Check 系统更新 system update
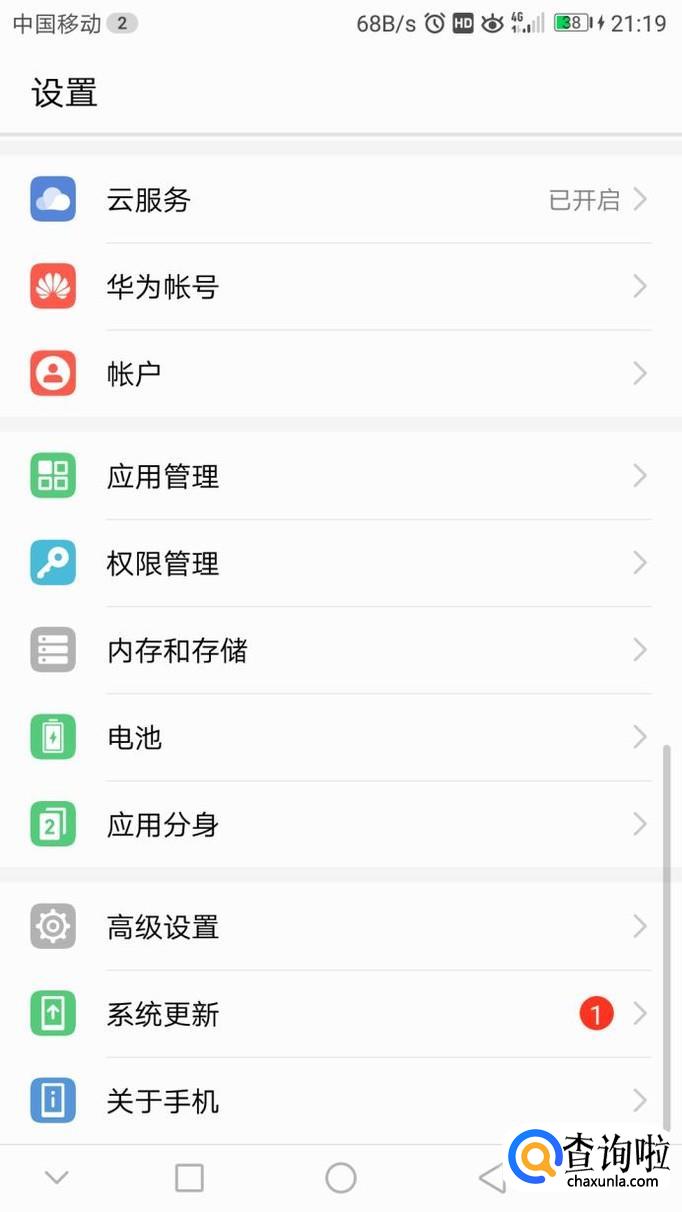682x1212 pixels. (x=340, y=1015)
